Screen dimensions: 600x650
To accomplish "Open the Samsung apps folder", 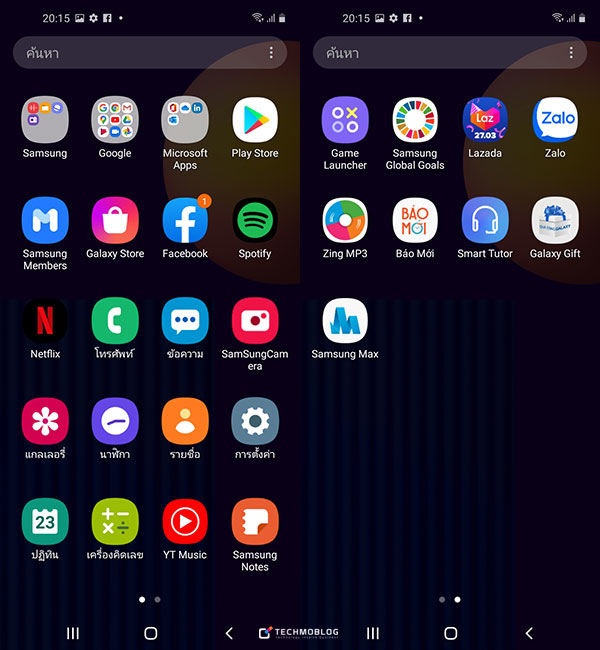I will 45,121.
